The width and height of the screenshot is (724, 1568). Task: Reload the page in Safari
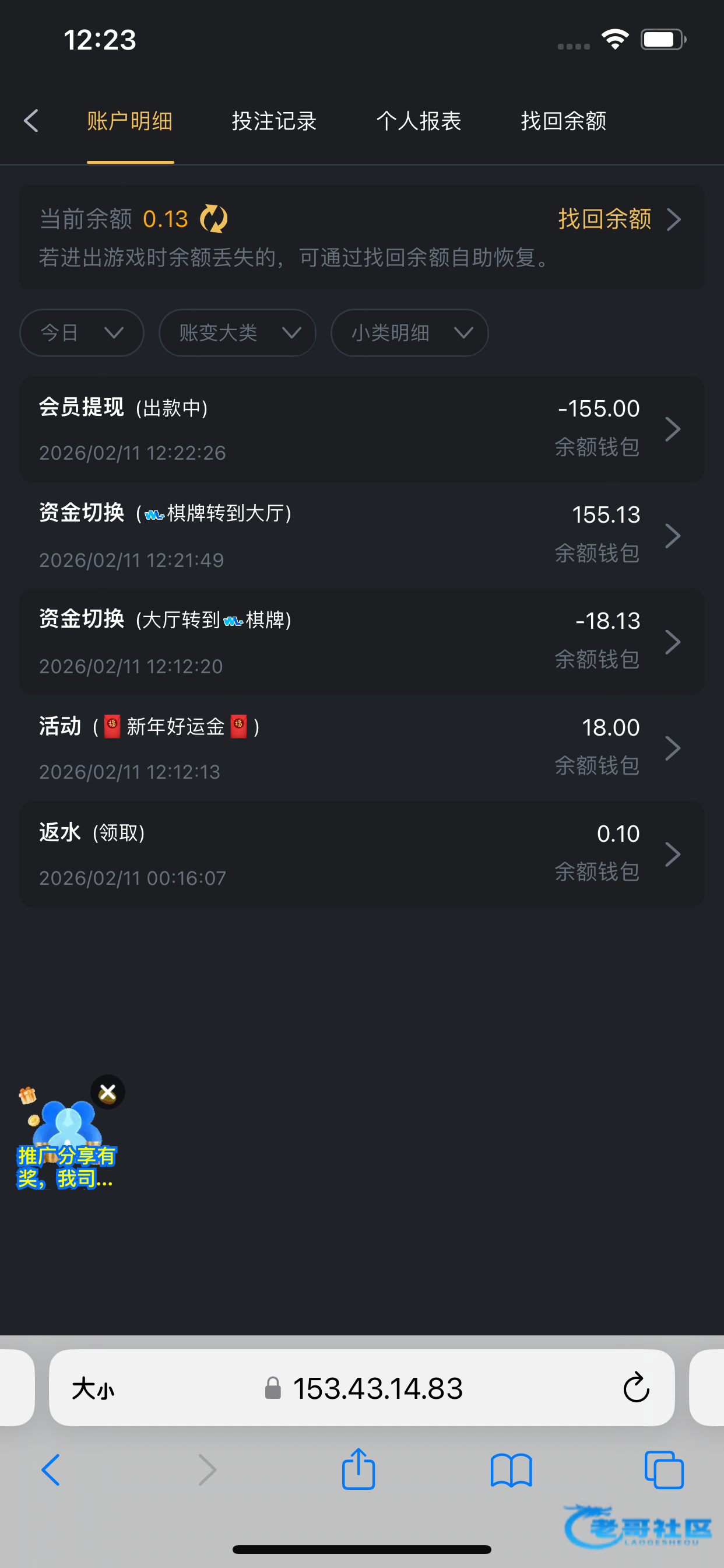coord(636,1388)
